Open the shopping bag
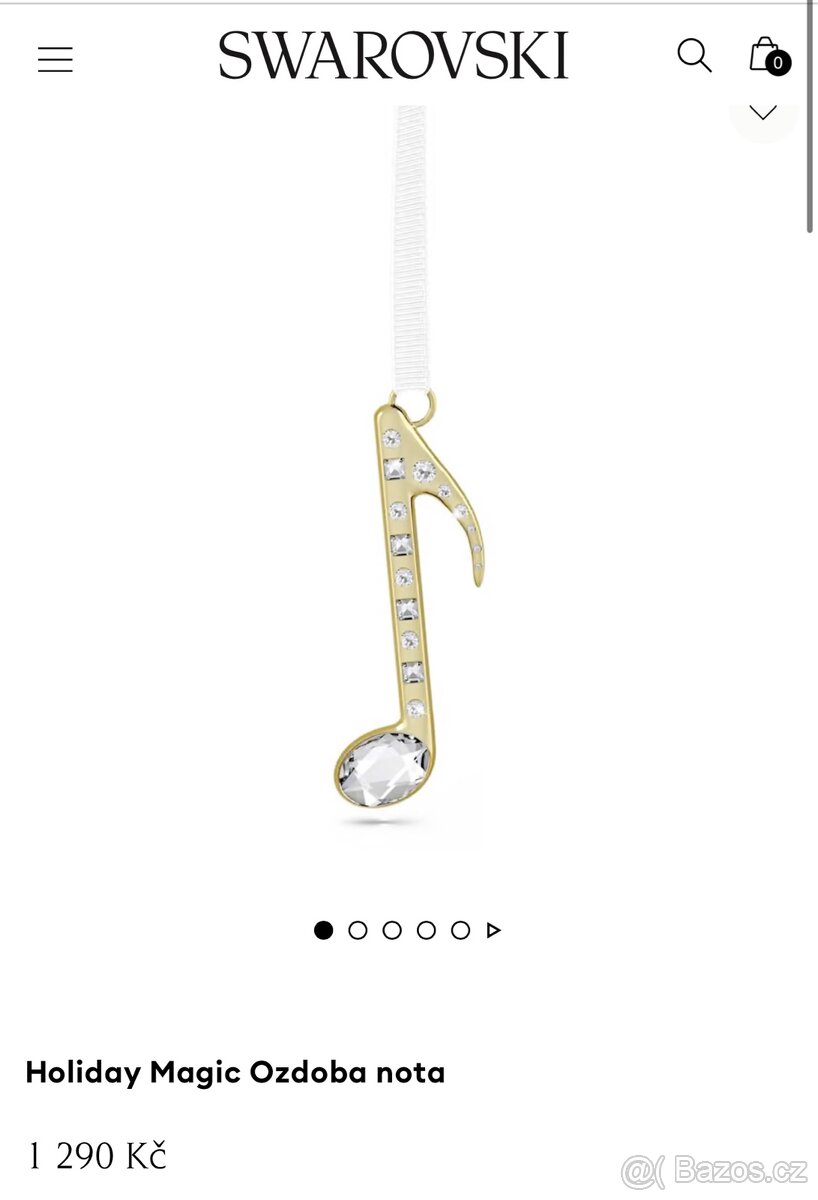 point(767,56)
